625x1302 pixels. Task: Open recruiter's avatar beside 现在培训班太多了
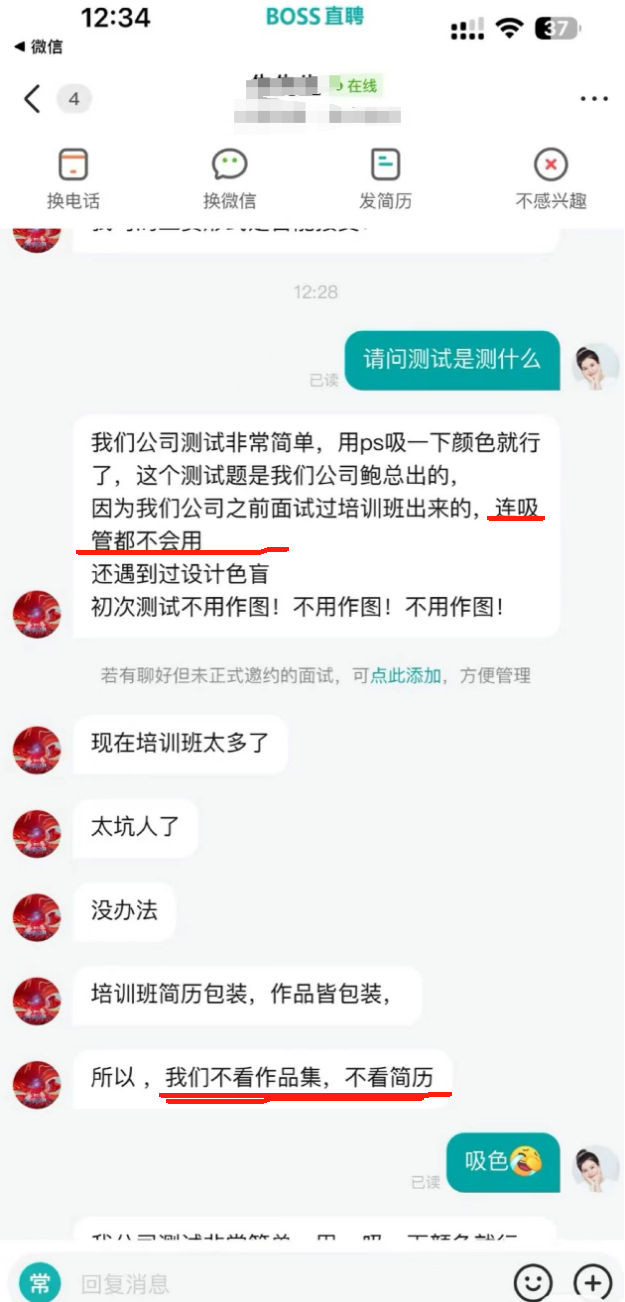[x=37, y=749]
